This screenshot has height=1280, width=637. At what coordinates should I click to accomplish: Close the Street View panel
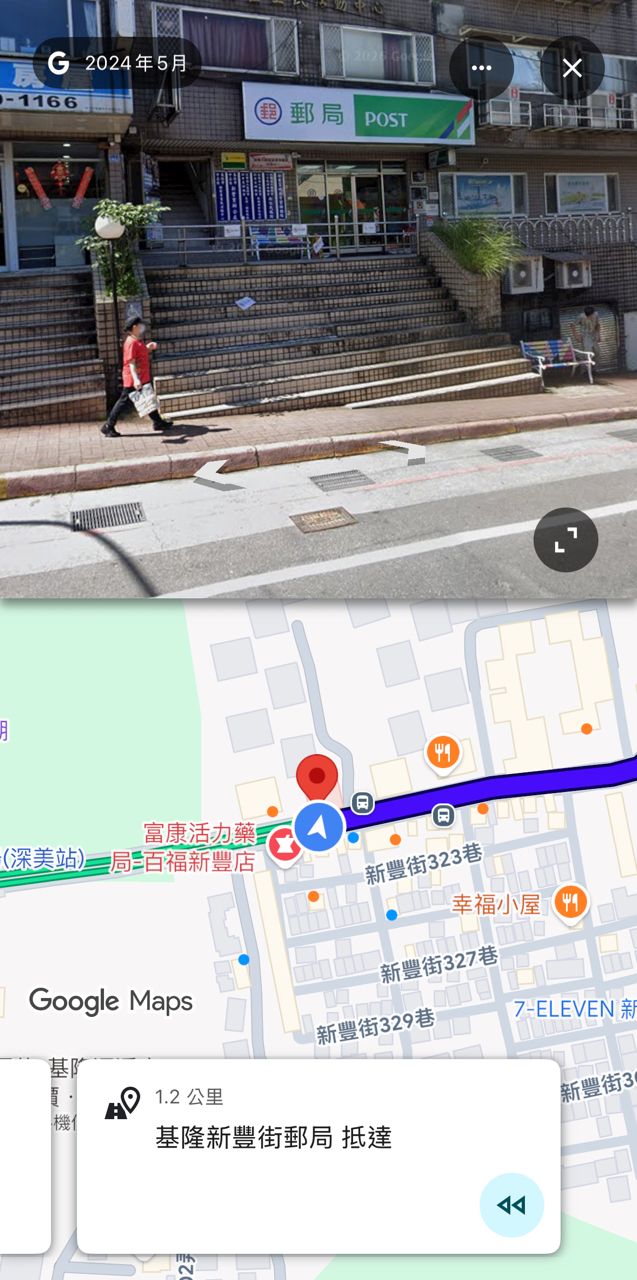pos(572,68)
